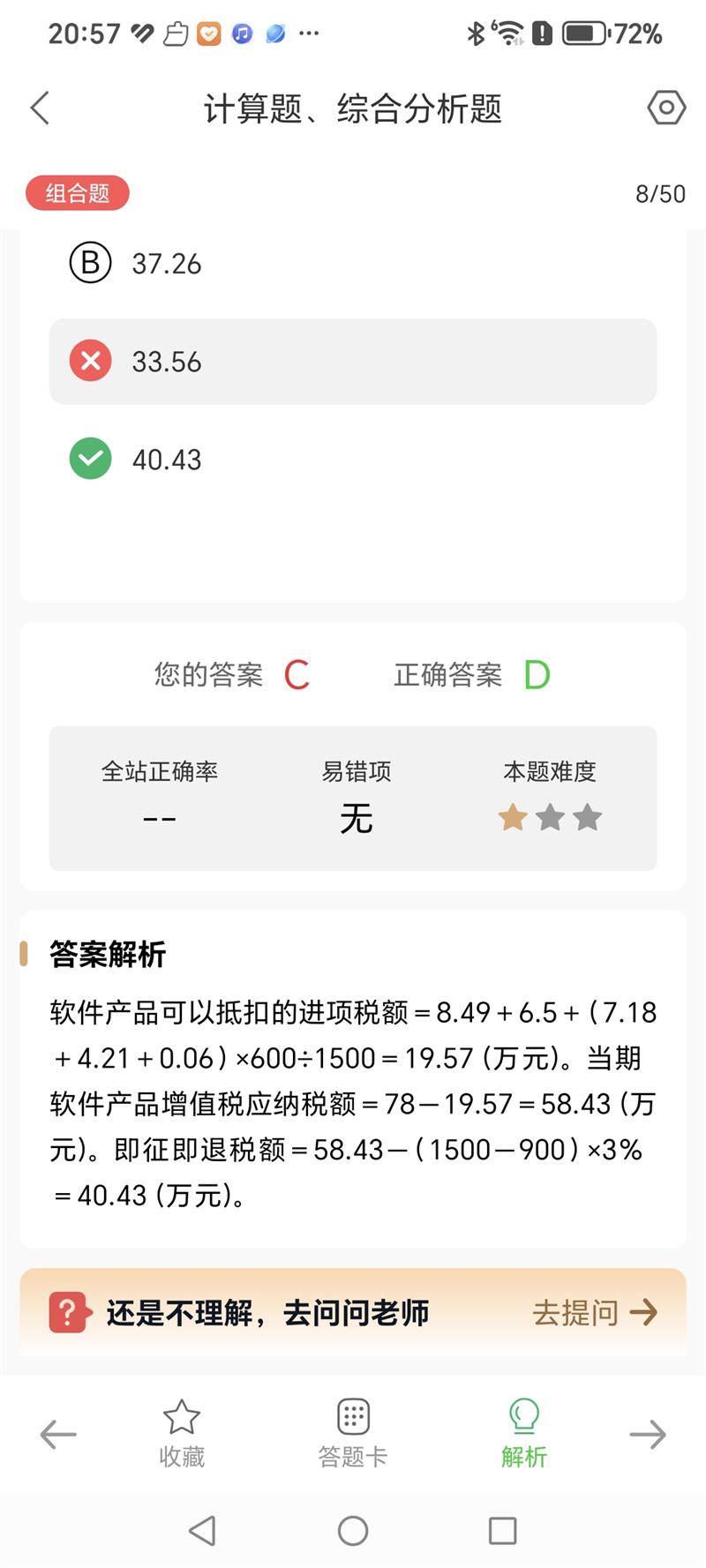The image size is (706, 1568).
Task: Select answer option B 37.26
Action: tap(166, 264)
